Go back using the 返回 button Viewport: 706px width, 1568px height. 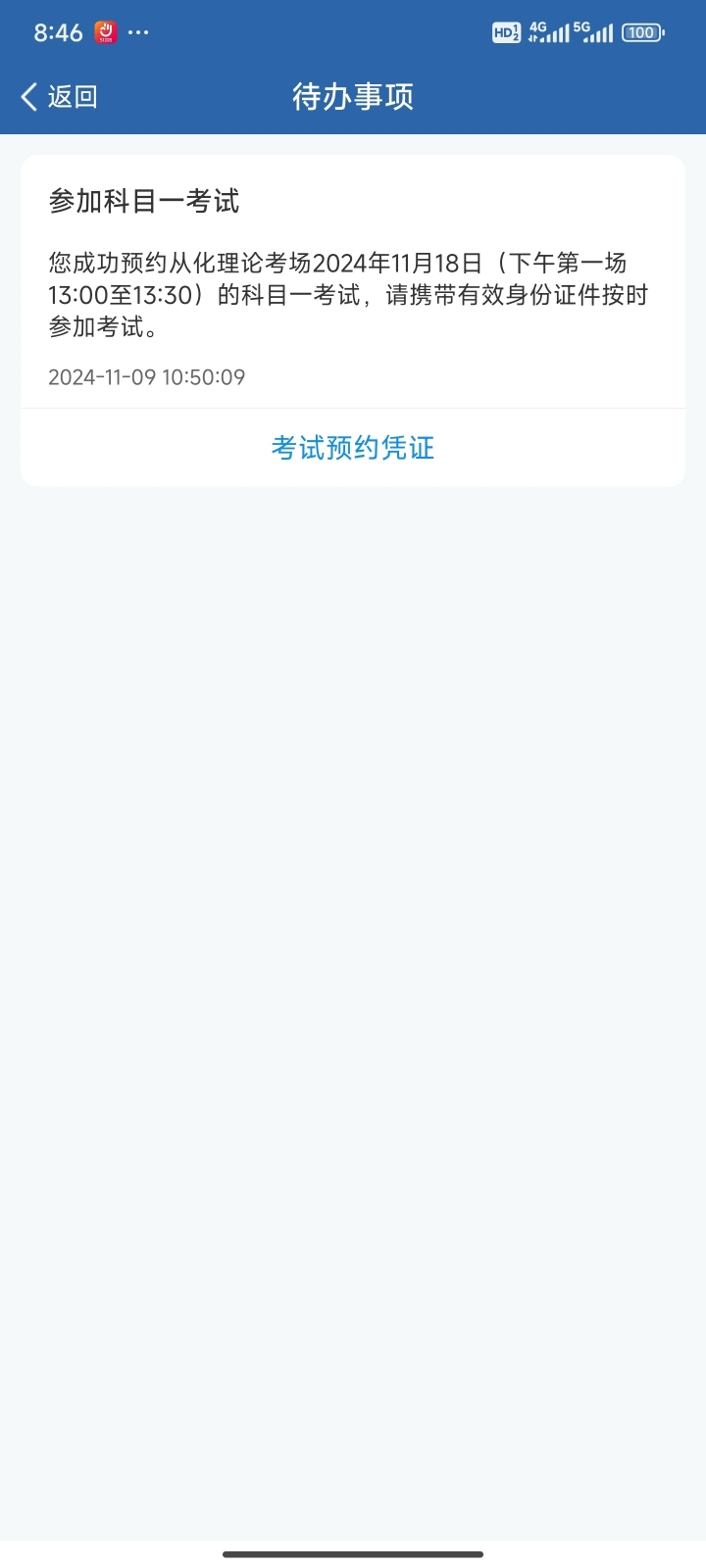59,96
